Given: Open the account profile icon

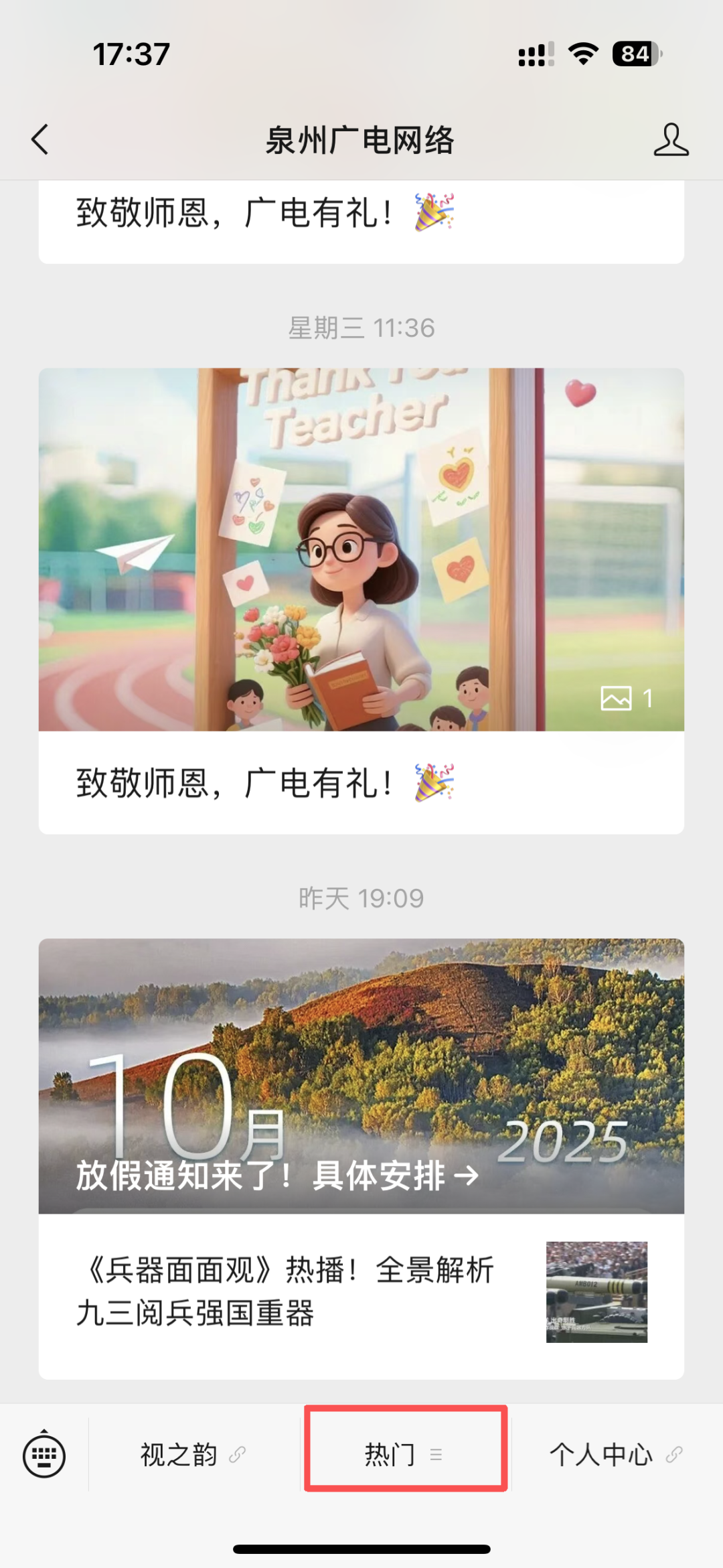Looking at the screenshot, I should (670, 140).
